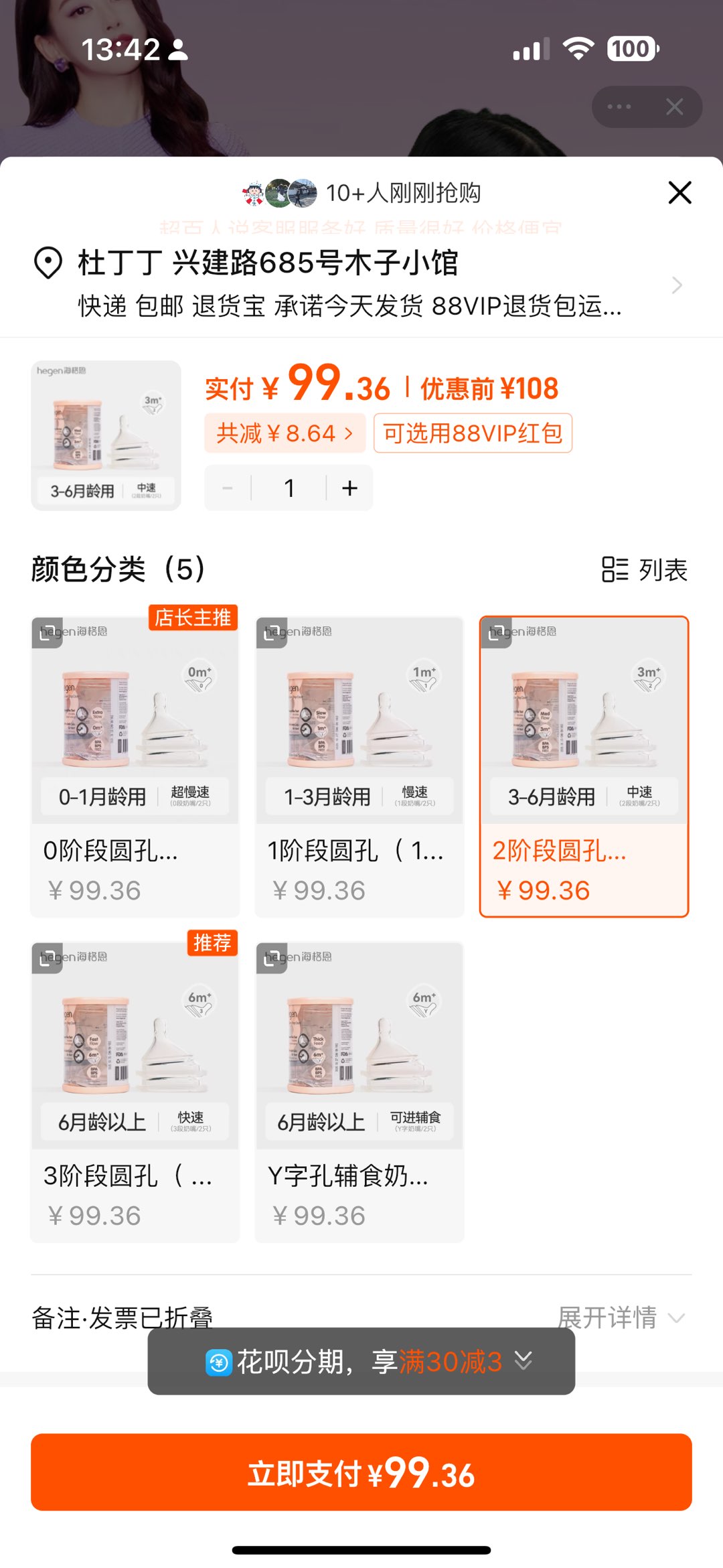
Task: Close the purchase options sheet
Action: [x=679, y=193]
